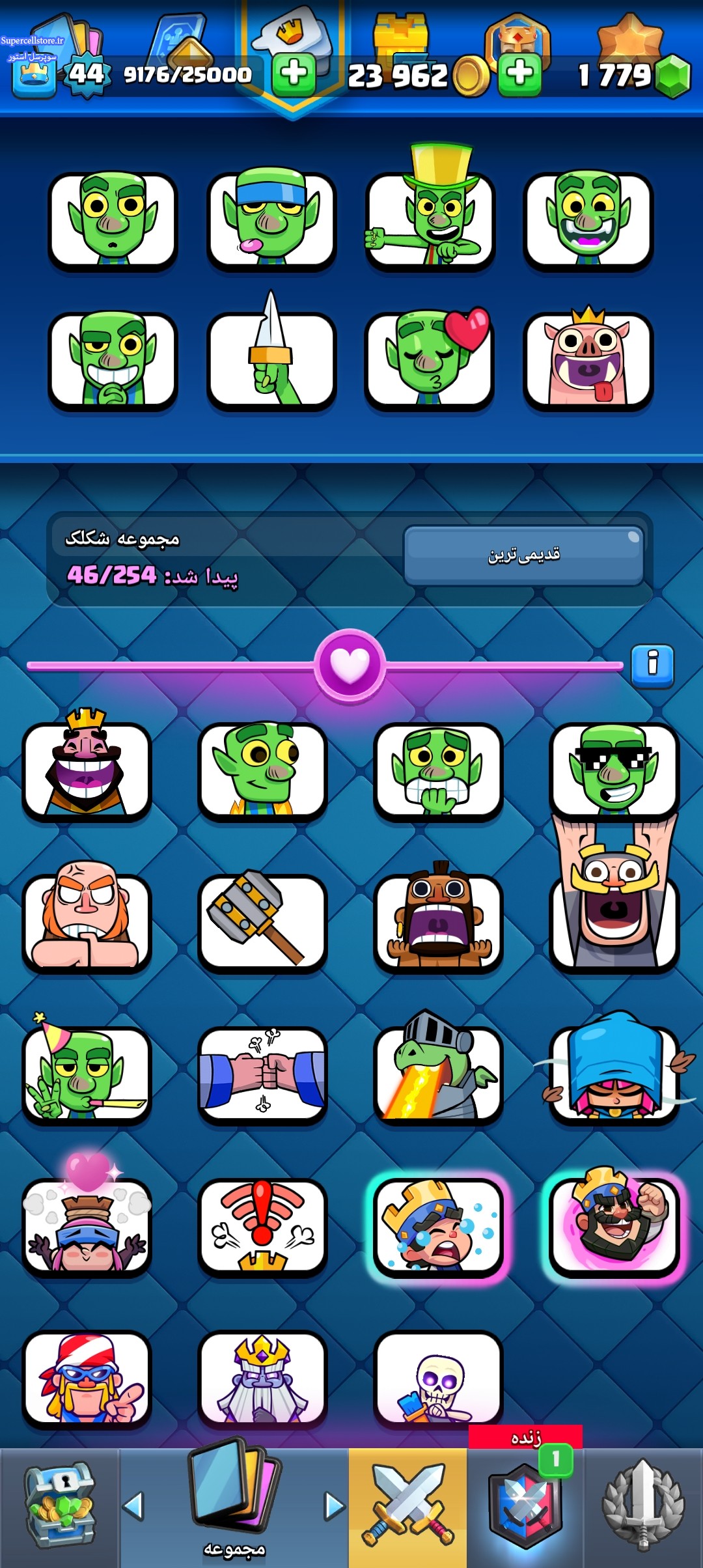Select the red wifi warning emote
703x1568 pixels.
[262, 1226]
